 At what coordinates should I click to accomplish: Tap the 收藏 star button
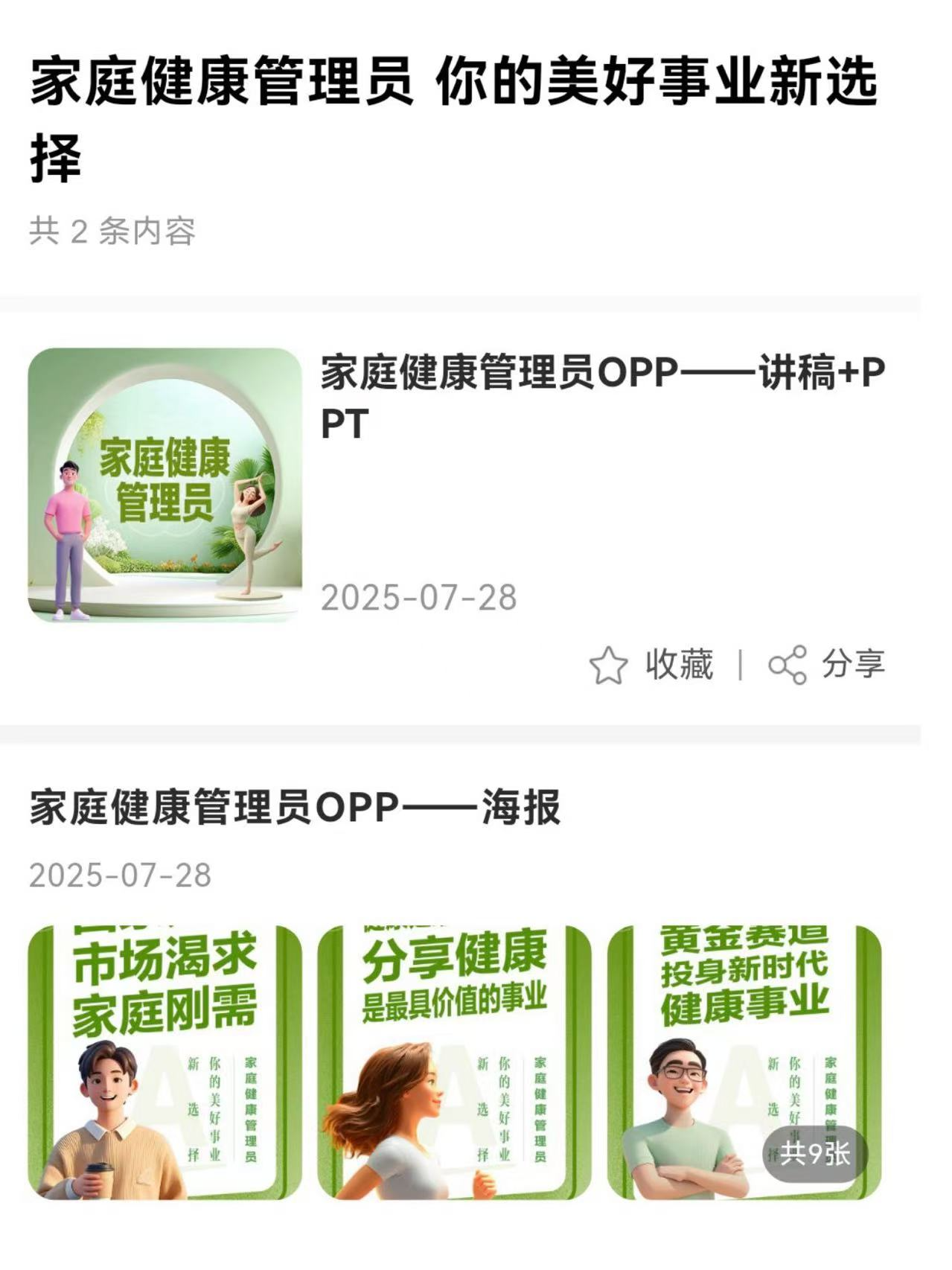pos(651,664)
